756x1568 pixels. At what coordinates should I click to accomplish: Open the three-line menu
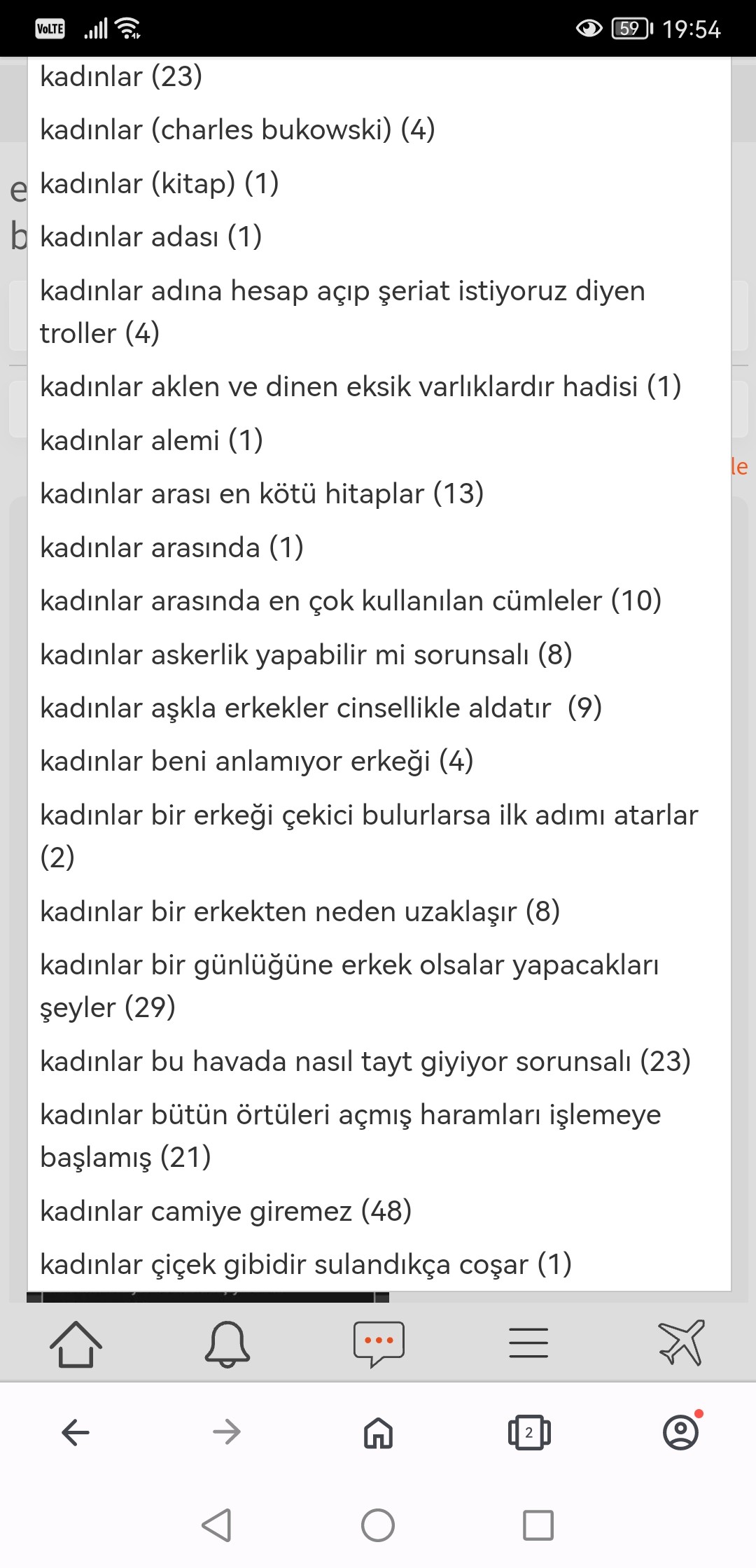tap(528, 1343)
